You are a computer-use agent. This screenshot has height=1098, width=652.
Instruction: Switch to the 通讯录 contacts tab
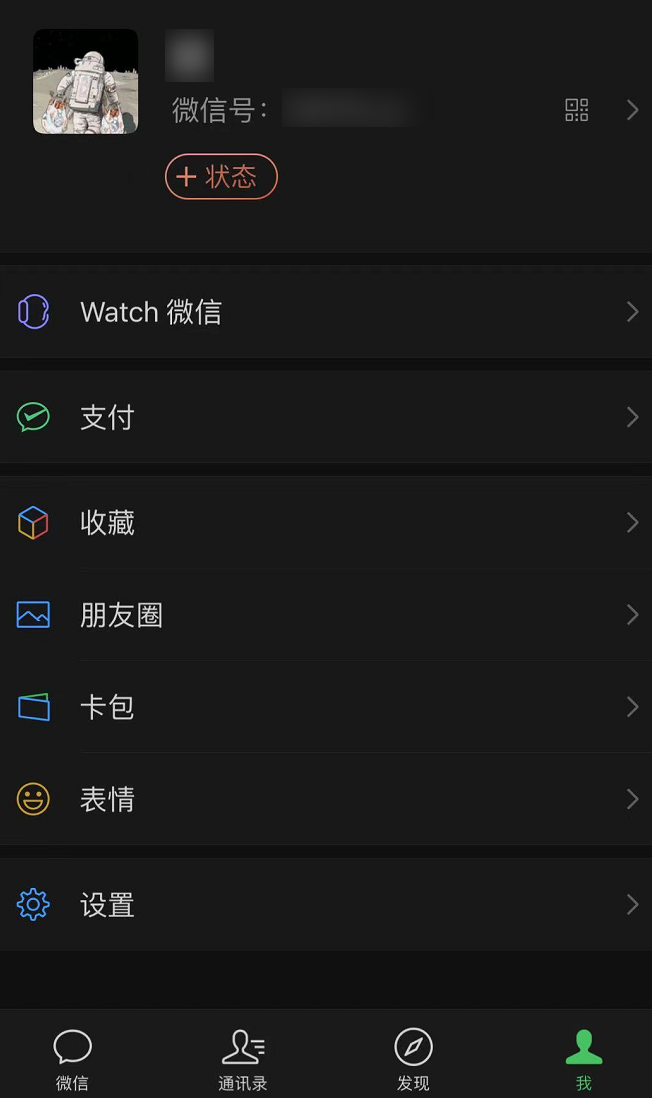(x=243, y=1059)
